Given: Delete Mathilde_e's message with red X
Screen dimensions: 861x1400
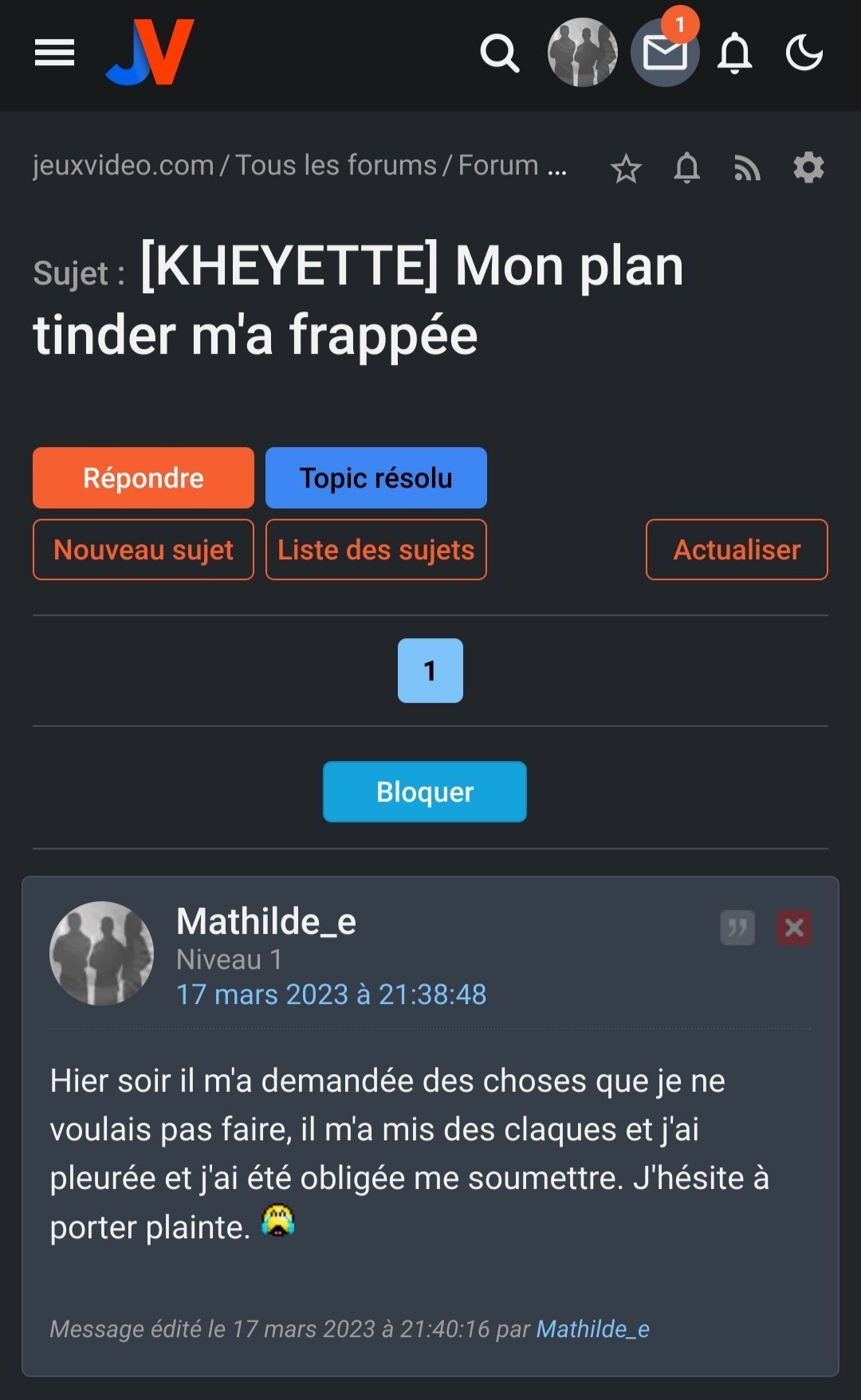Looking at the screenshot, I should pyautogui.click(x=794, y=927).
